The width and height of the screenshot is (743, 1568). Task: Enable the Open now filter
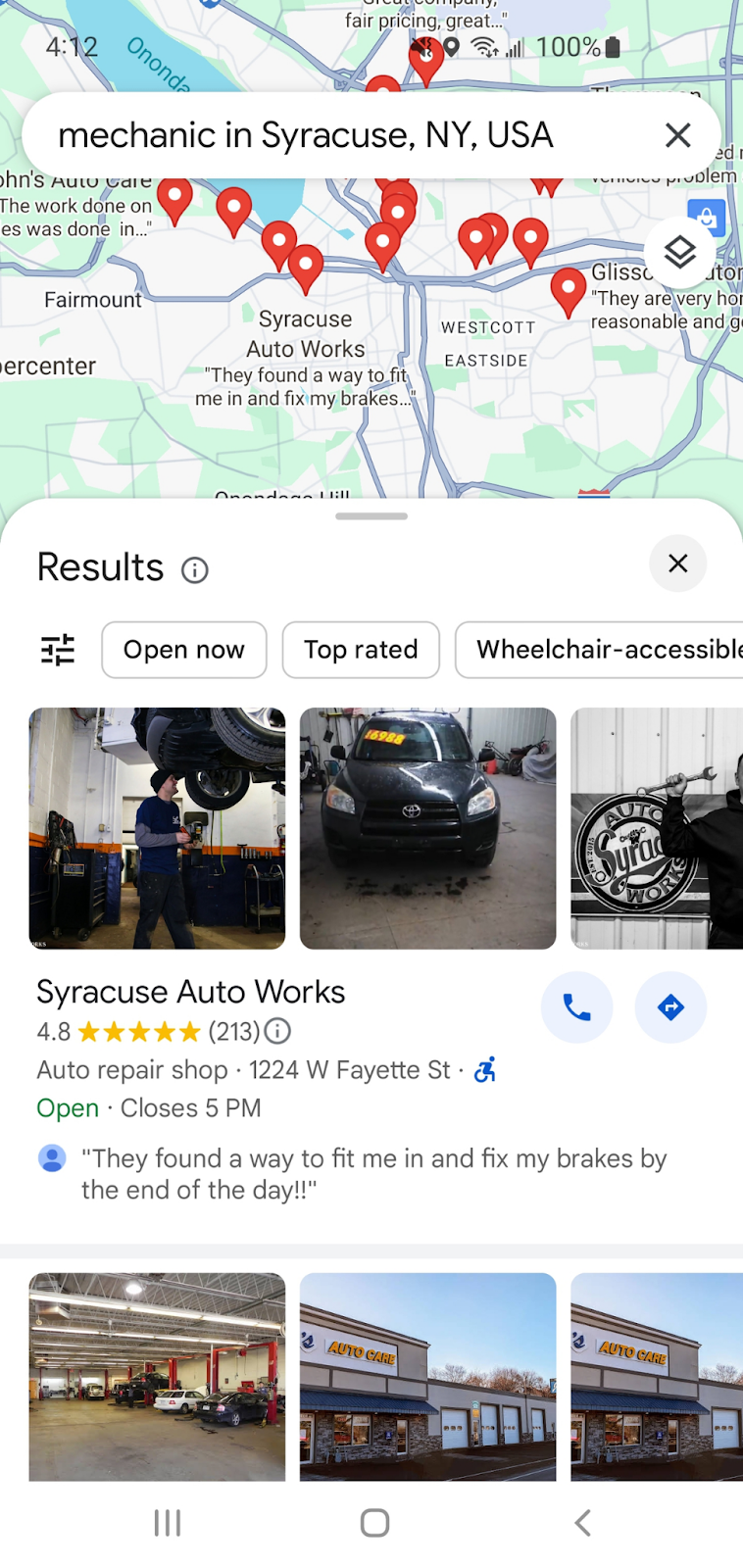click(183, 650)
